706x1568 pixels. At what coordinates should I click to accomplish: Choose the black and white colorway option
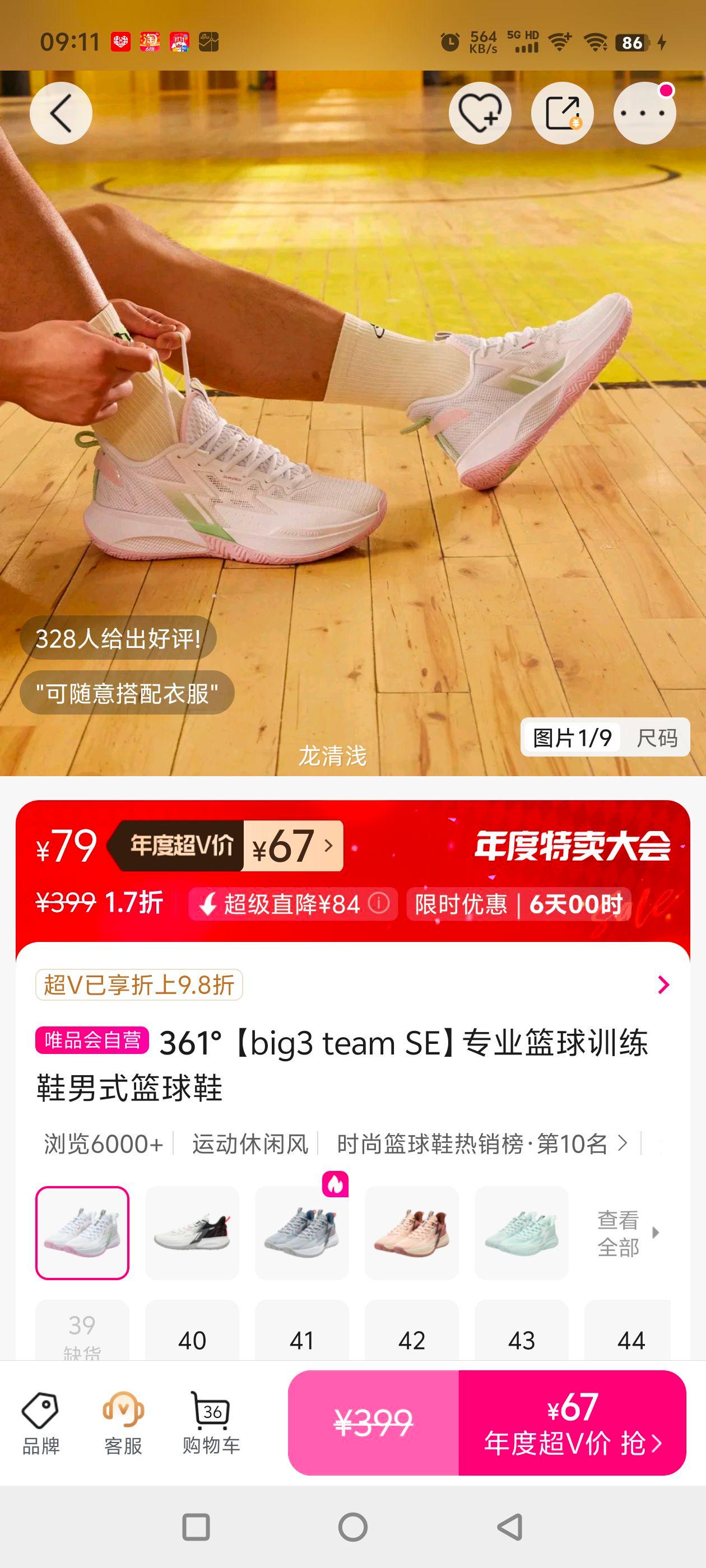[x=193, y=1234]
